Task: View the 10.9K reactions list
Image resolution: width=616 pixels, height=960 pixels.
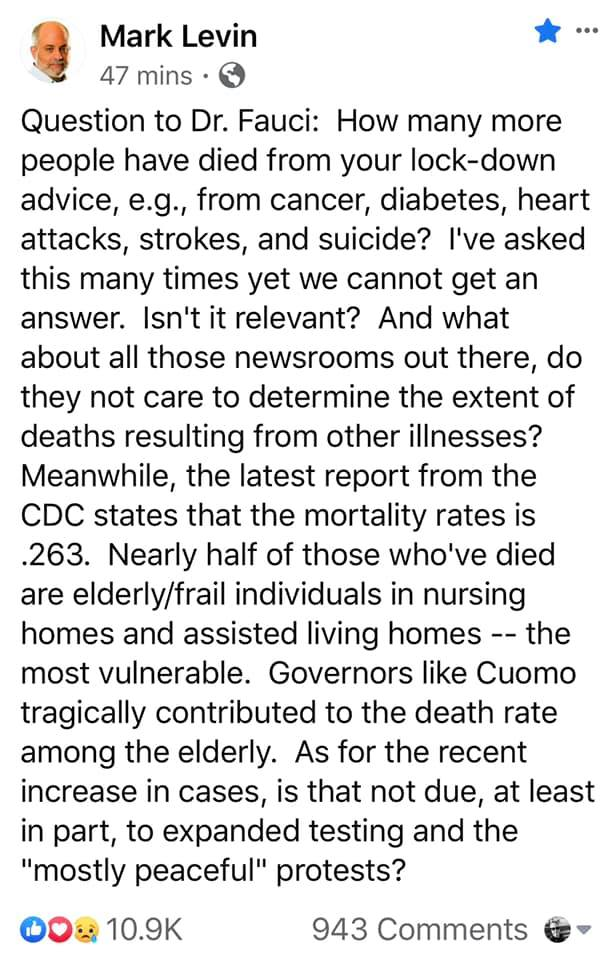Action: (144, 929)
